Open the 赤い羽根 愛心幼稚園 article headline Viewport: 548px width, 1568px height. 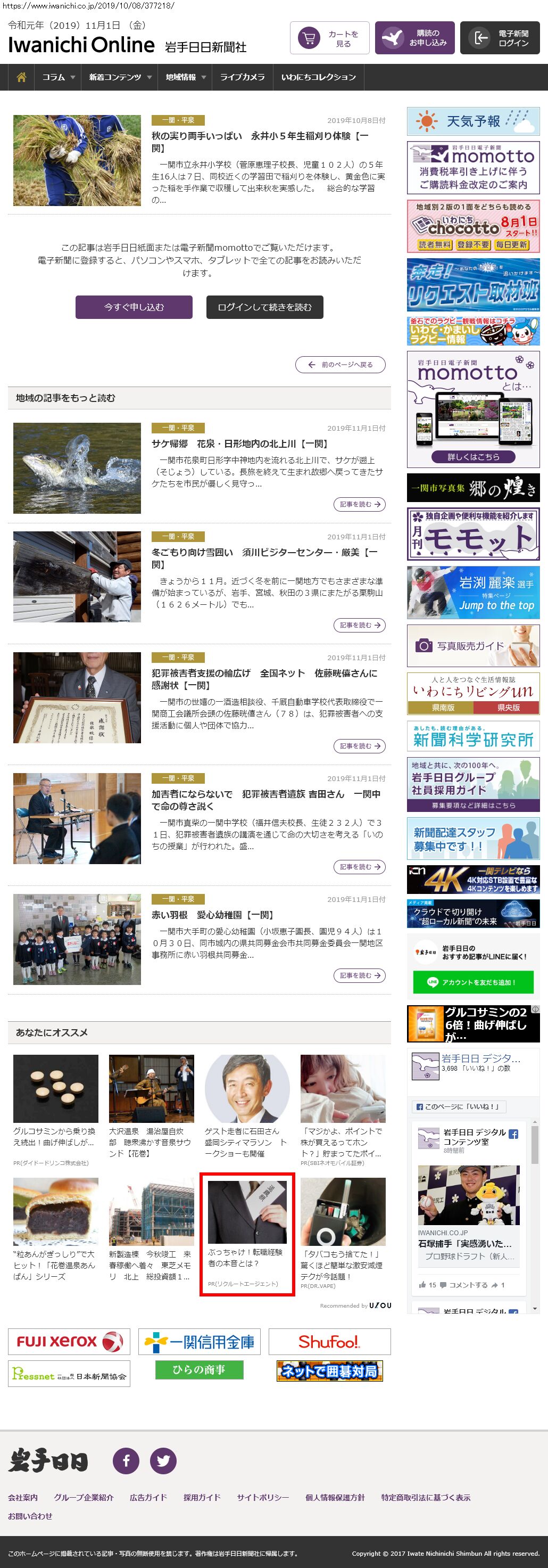[212, 915]
